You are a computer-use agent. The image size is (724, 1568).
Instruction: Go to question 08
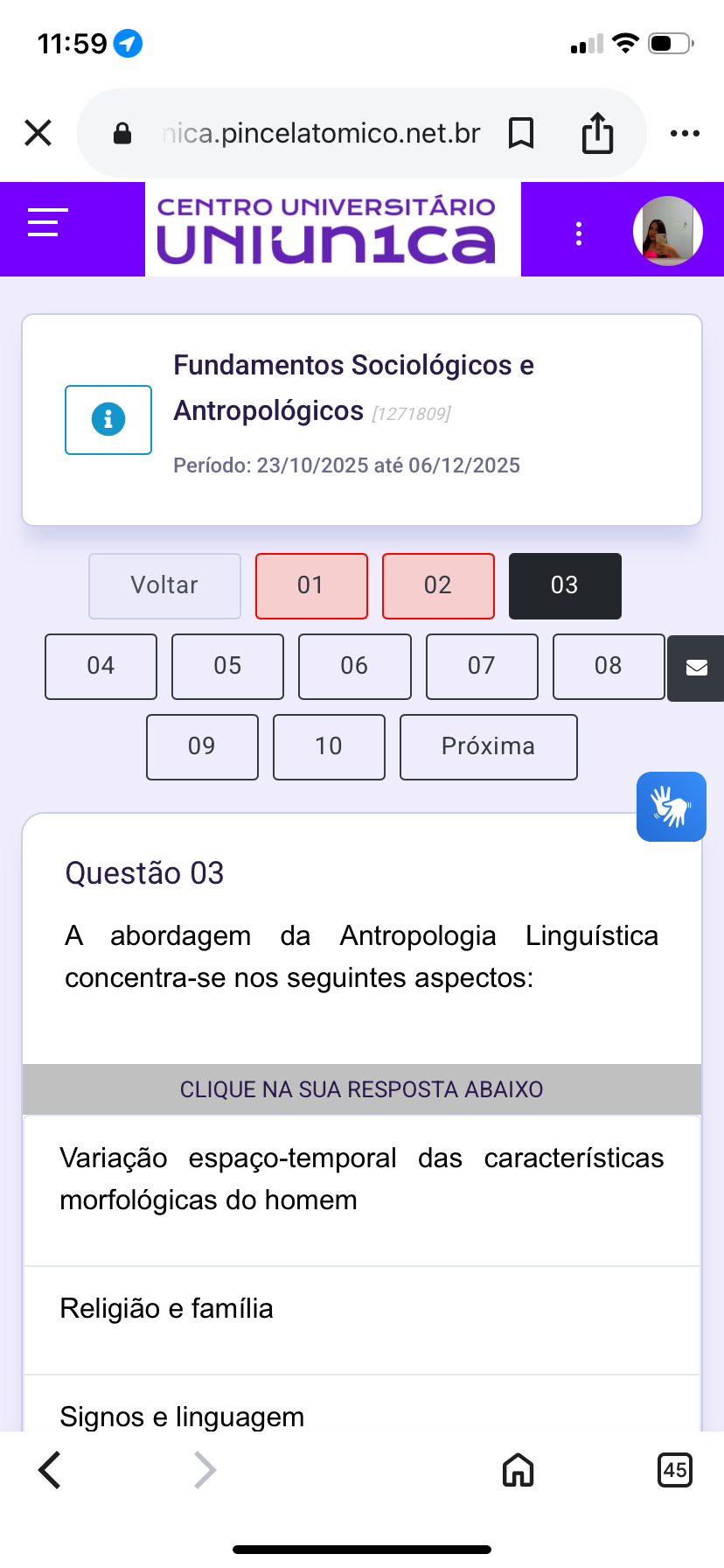(x=609, y=666)
